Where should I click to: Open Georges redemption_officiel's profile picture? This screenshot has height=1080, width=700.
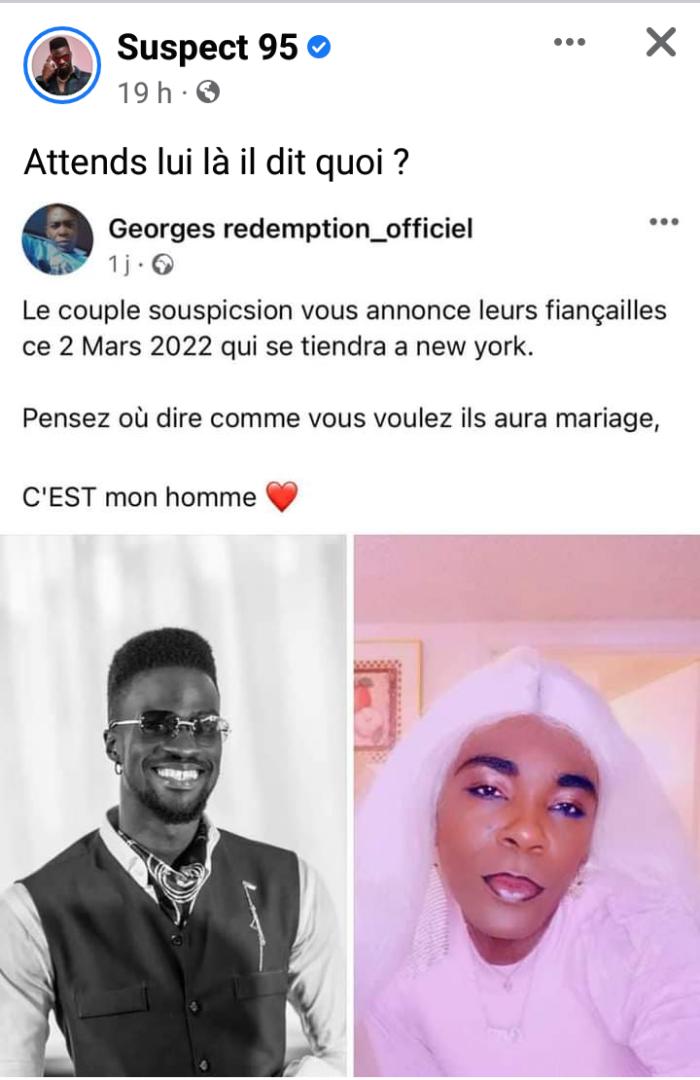(x=57, y=239)
